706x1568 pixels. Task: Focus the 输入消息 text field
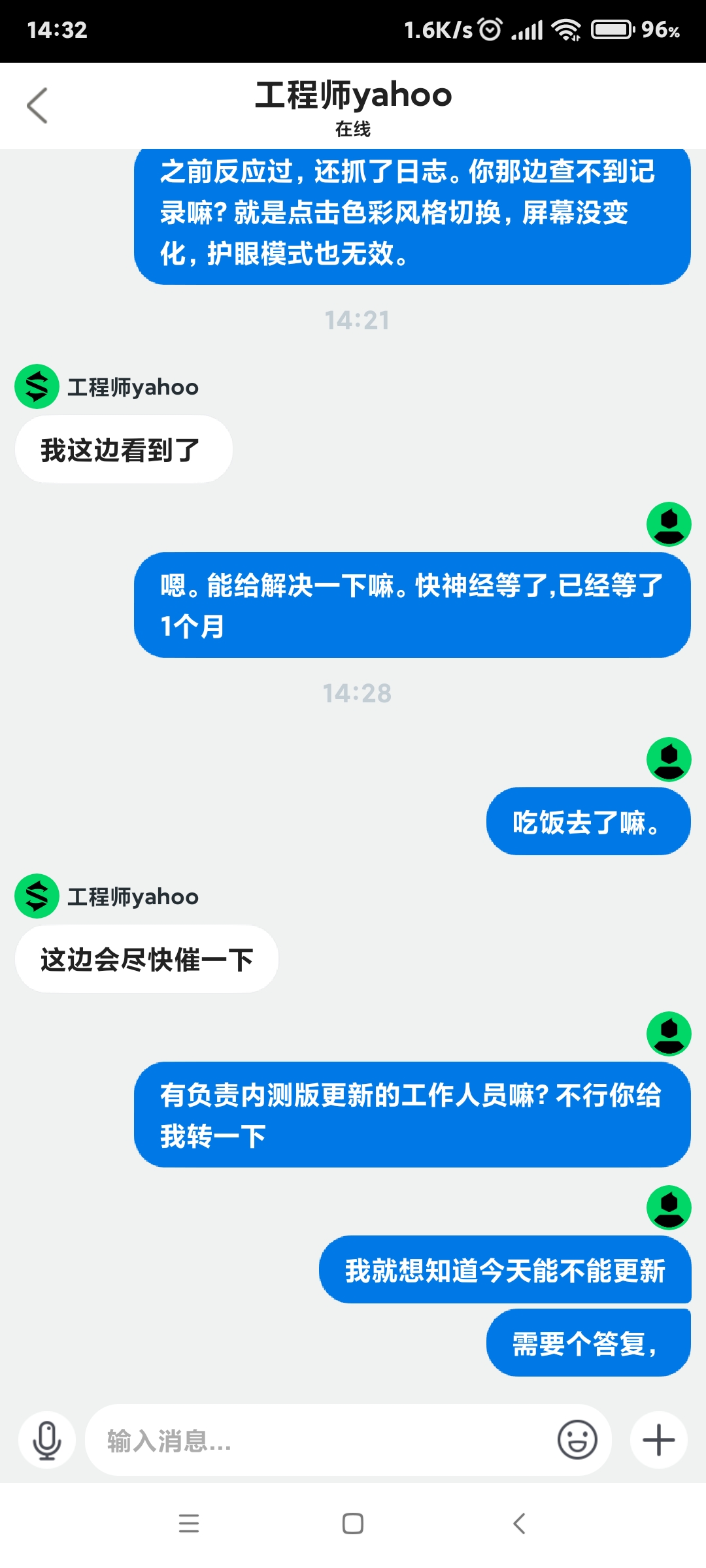pyautogui.click(x=320, y=1440)
